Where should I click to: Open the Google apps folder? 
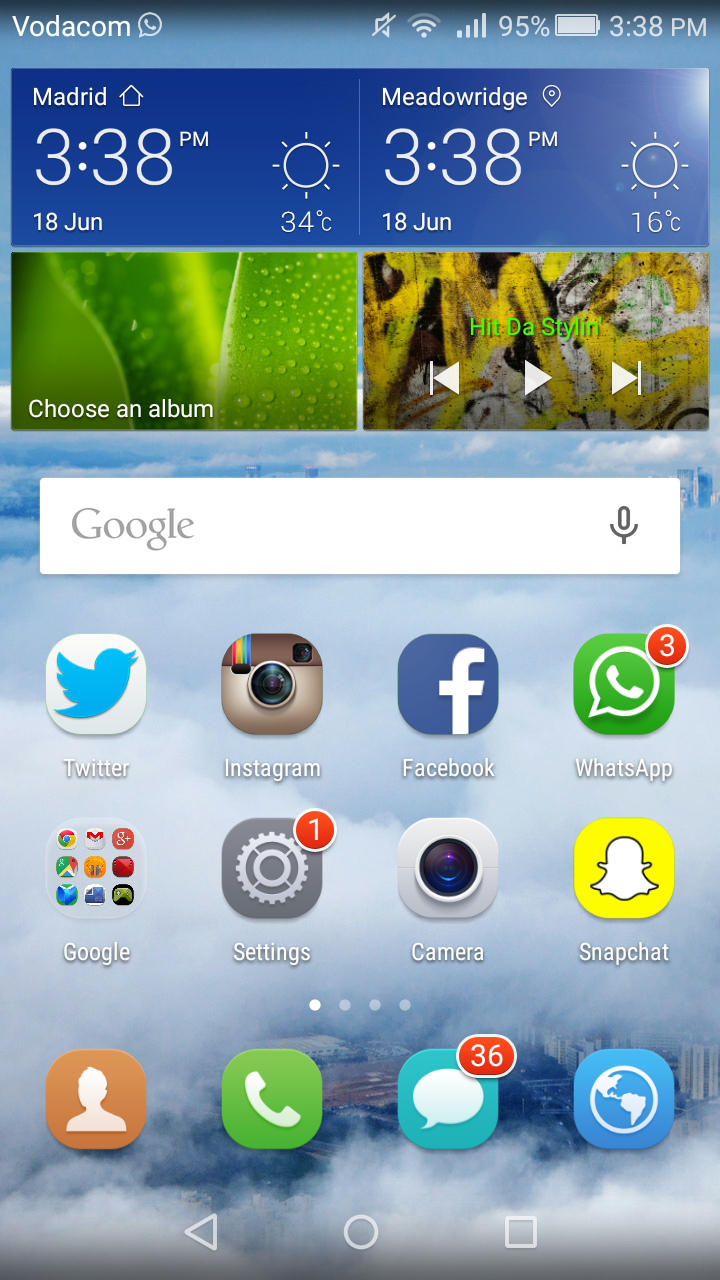click(x=96, y=868)
